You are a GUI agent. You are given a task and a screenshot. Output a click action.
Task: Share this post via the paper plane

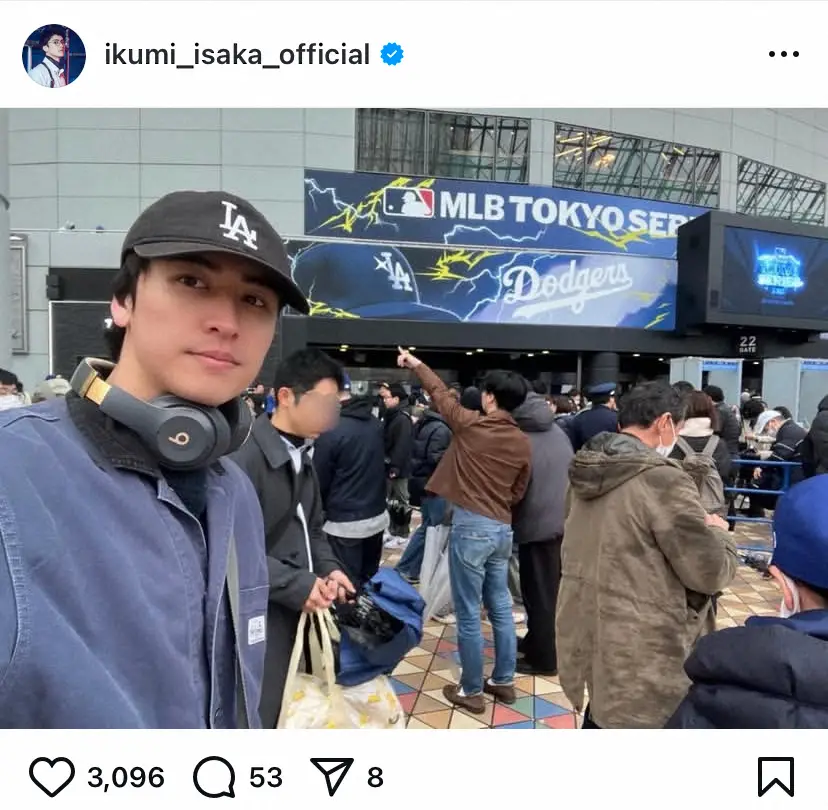click(332, 777)
